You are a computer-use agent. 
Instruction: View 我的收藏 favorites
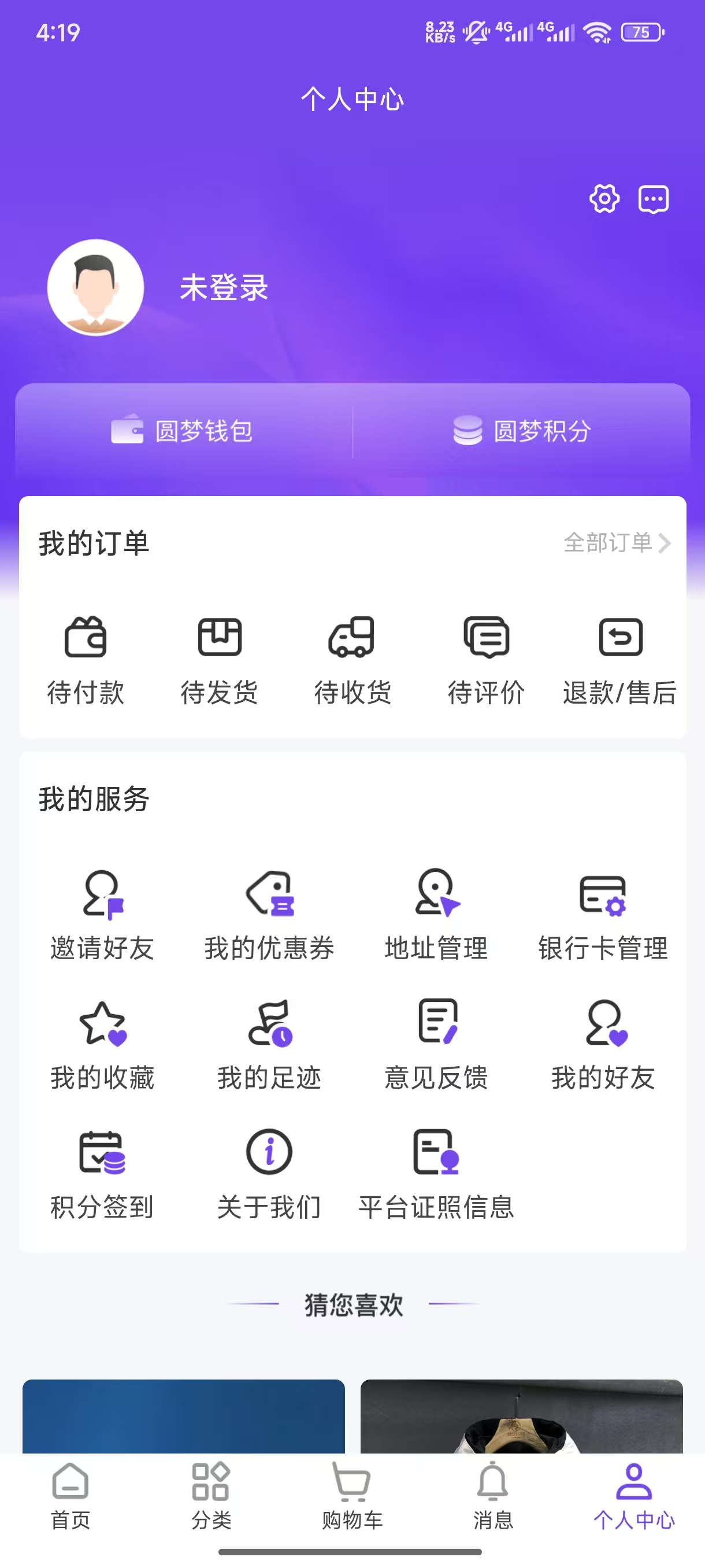[x=102, y=1045]
